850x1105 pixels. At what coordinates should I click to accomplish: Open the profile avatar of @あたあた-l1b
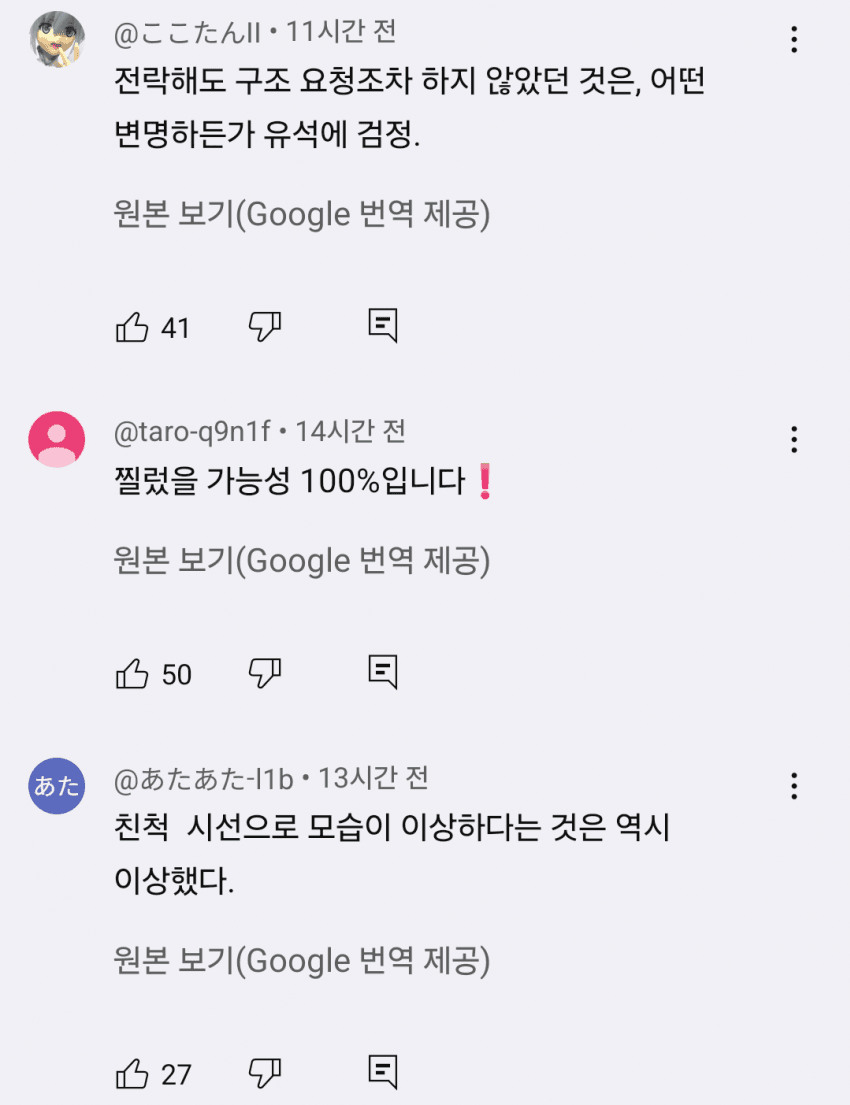(56, 786)
